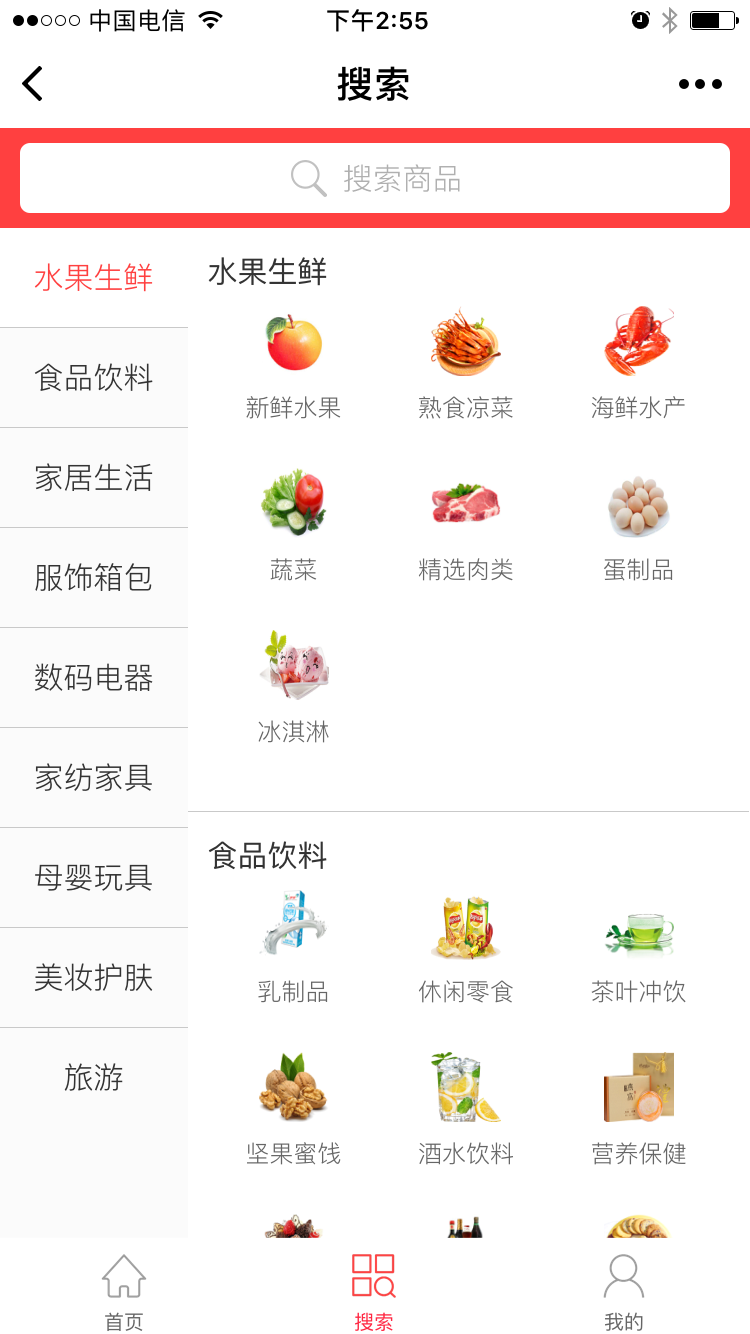View 精选肉类 products
The width and height of the screenshot is (750, 1334).
(x=466, y=527)
